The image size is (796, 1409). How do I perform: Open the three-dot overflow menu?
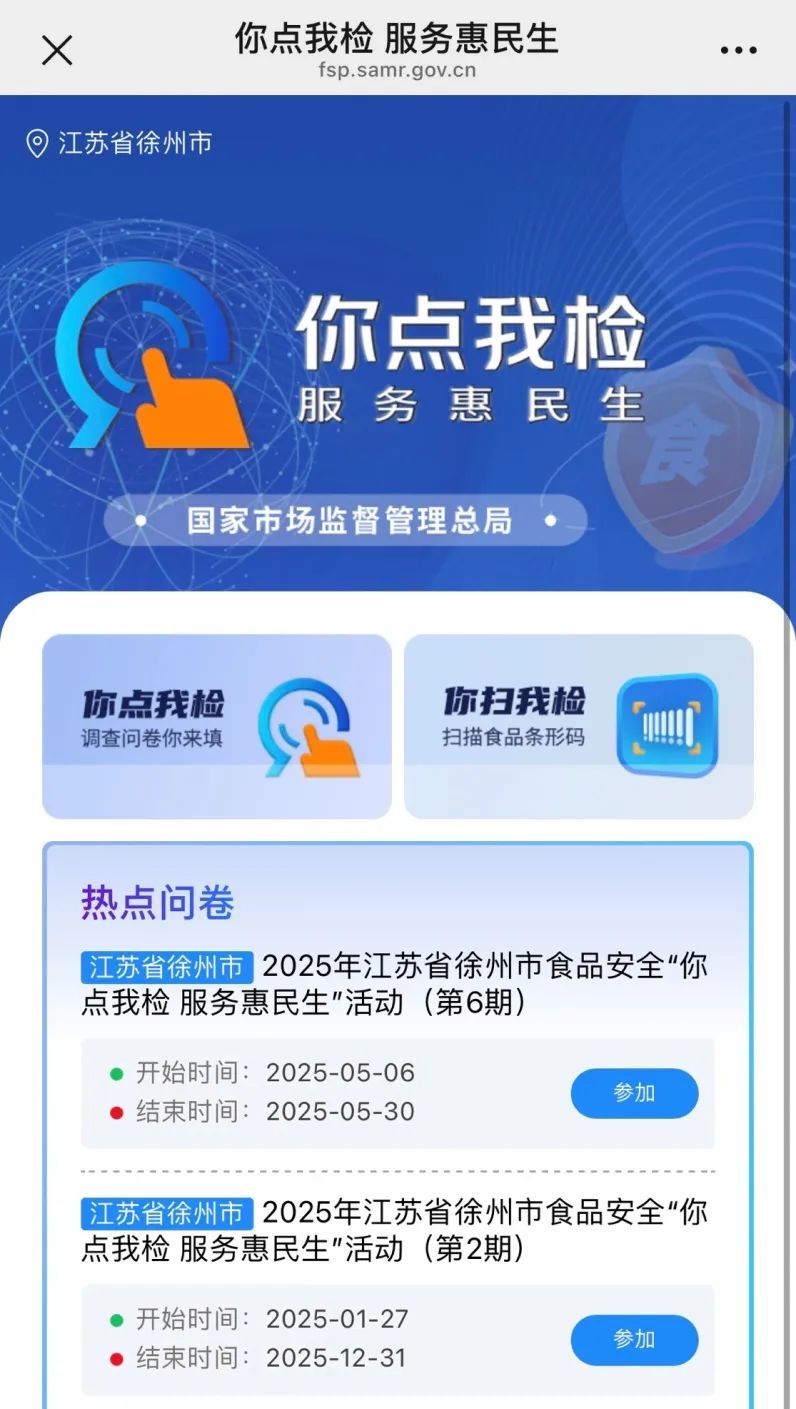738,50
